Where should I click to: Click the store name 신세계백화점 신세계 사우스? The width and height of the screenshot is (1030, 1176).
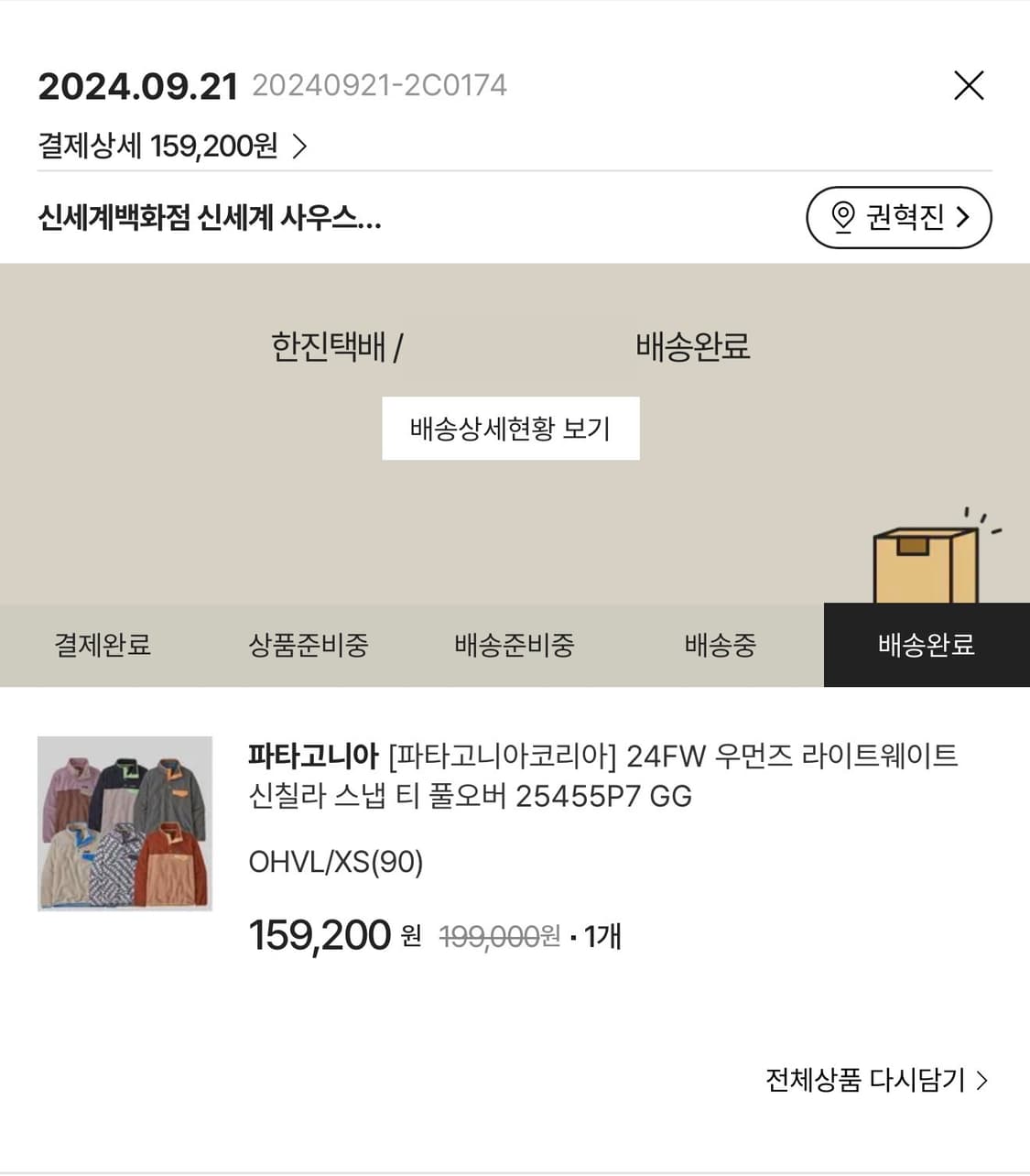209,218
